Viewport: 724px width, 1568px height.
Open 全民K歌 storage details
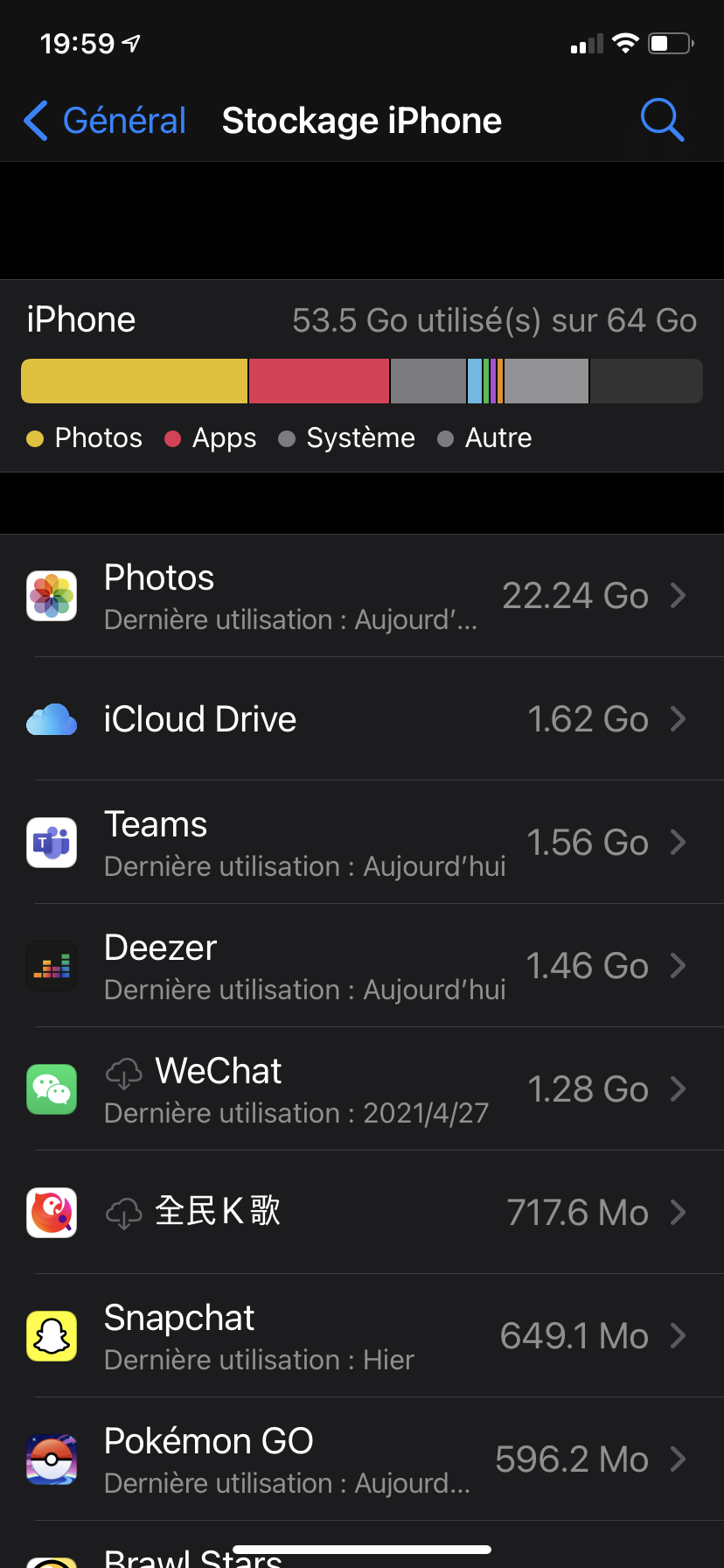[362, 1213]
